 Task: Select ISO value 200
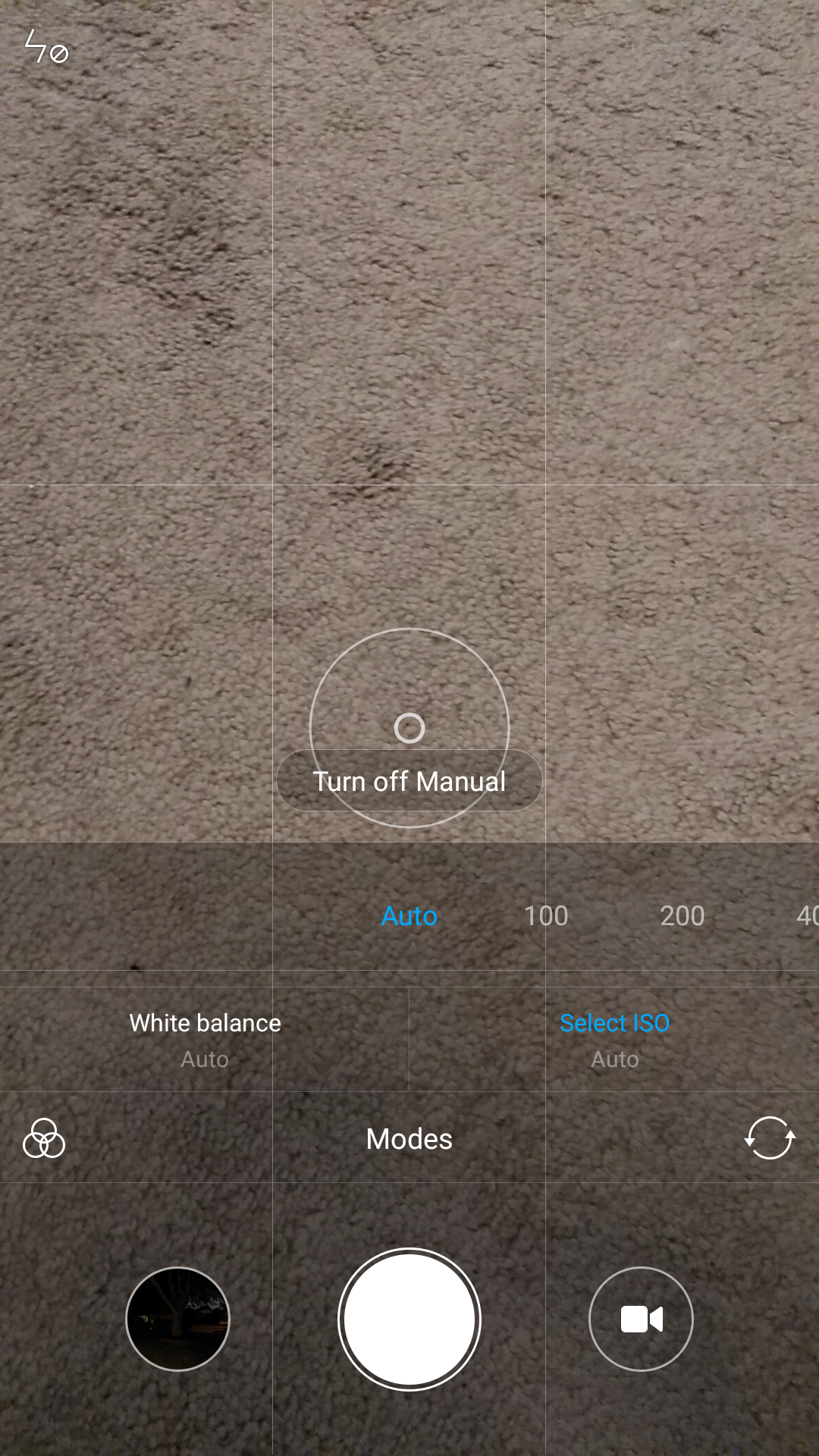[682, 916]
